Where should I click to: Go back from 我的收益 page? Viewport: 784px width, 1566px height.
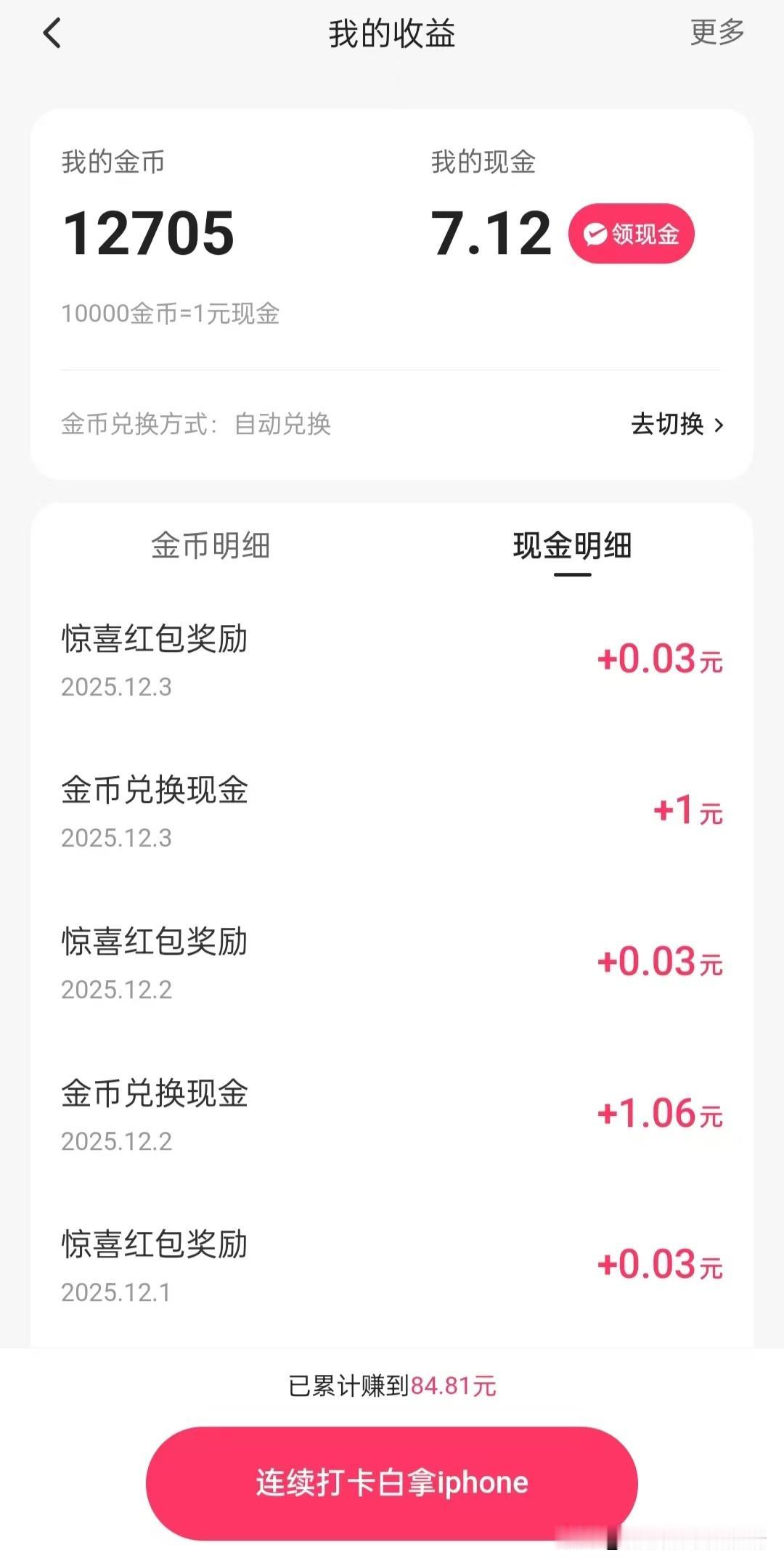pyautogui.click(x=52, y=33)
